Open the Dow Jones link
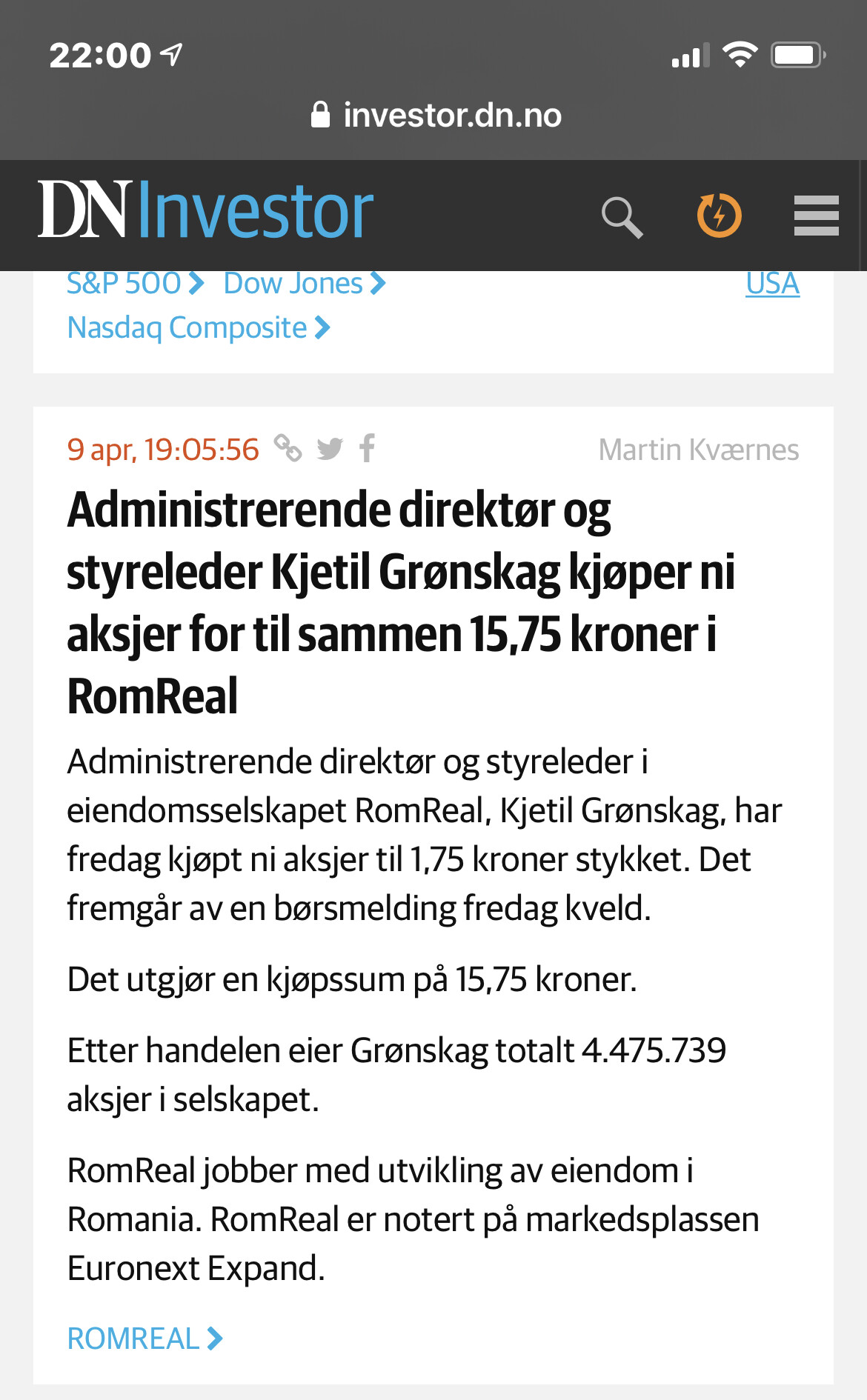Screen dimensions: 867x1400 (x=305, y=284)
